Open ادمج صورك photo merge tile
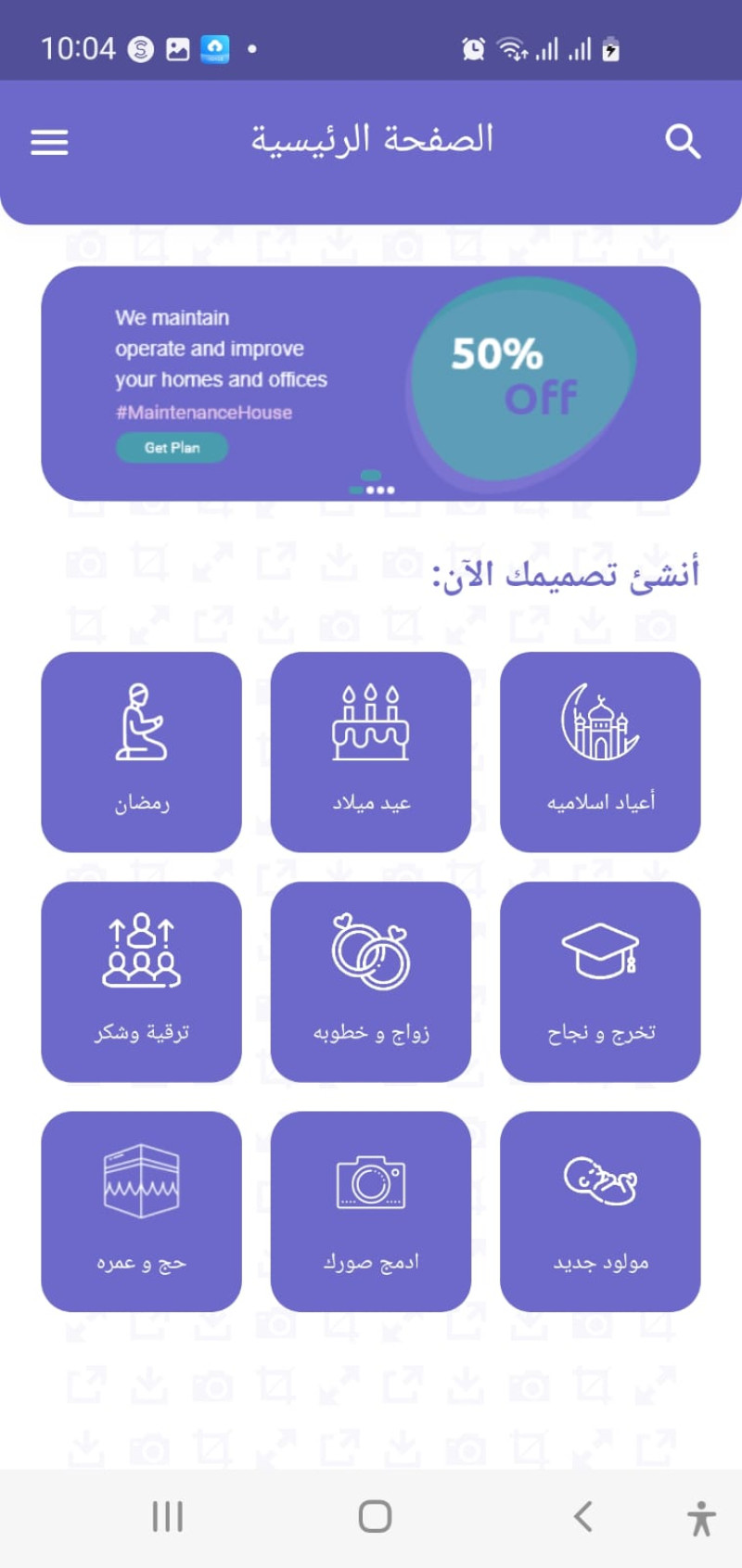This screenshot has width=742, height=1568. [x=371, y=1211]
